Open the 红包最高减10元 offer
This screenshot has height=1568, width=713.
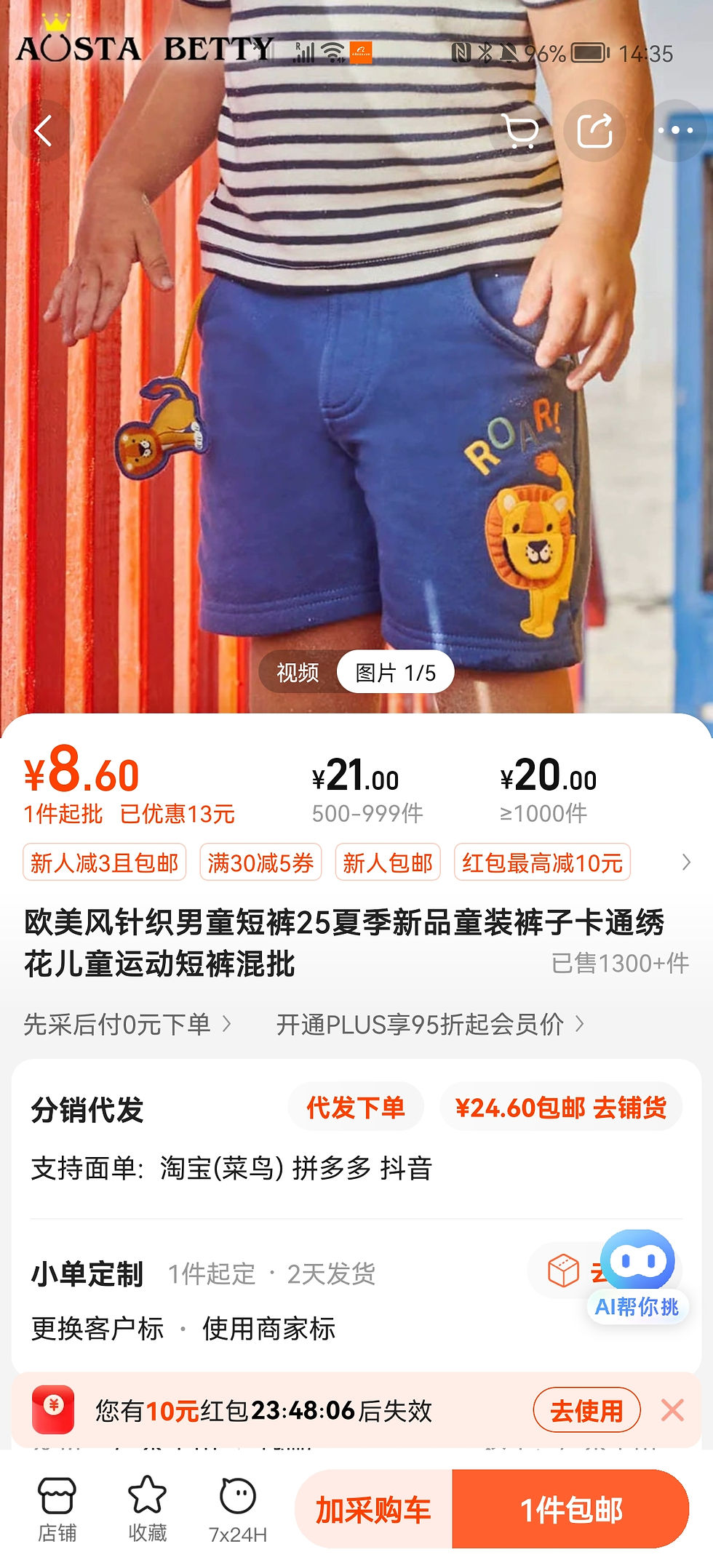(542, 863)
